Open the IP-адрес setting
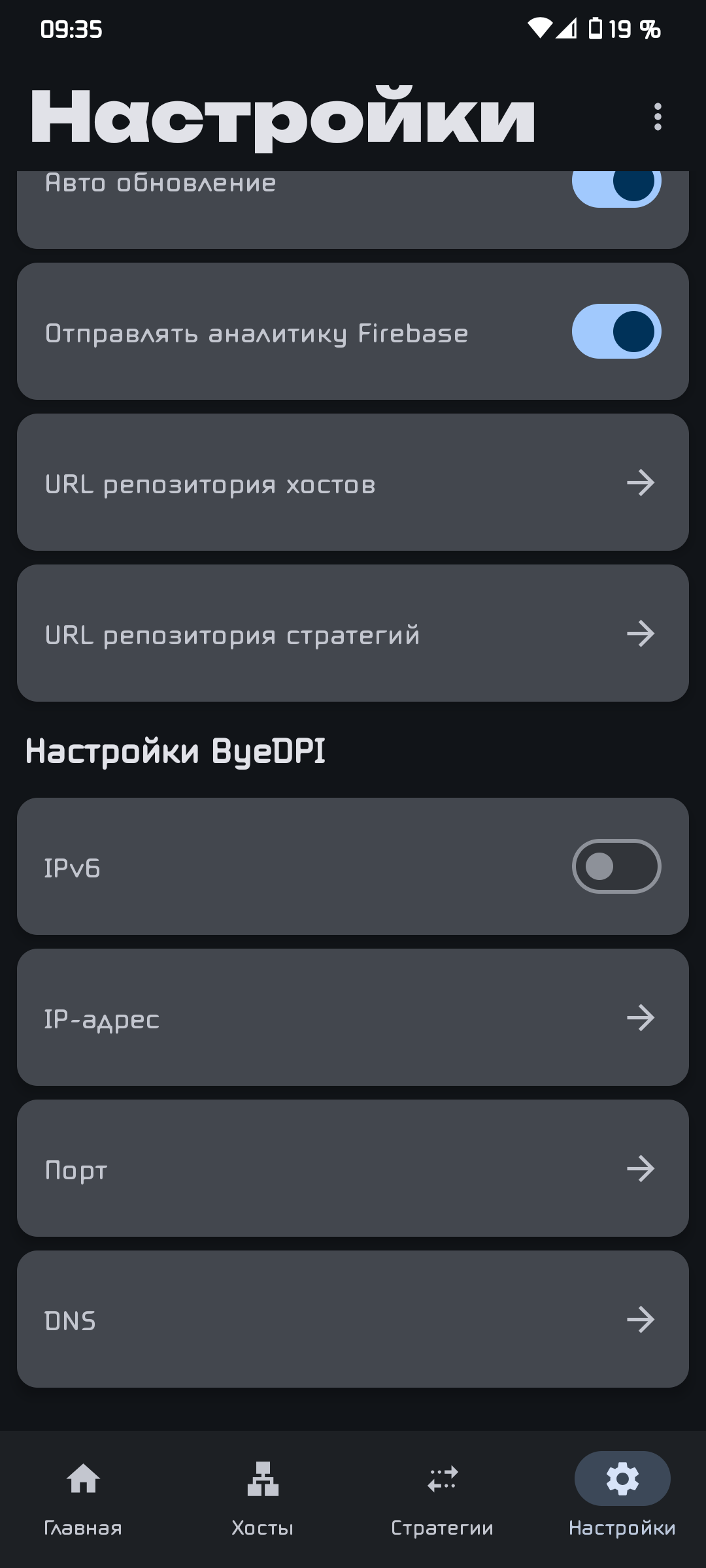The image size is (706, 1568). click(353, 1017)
